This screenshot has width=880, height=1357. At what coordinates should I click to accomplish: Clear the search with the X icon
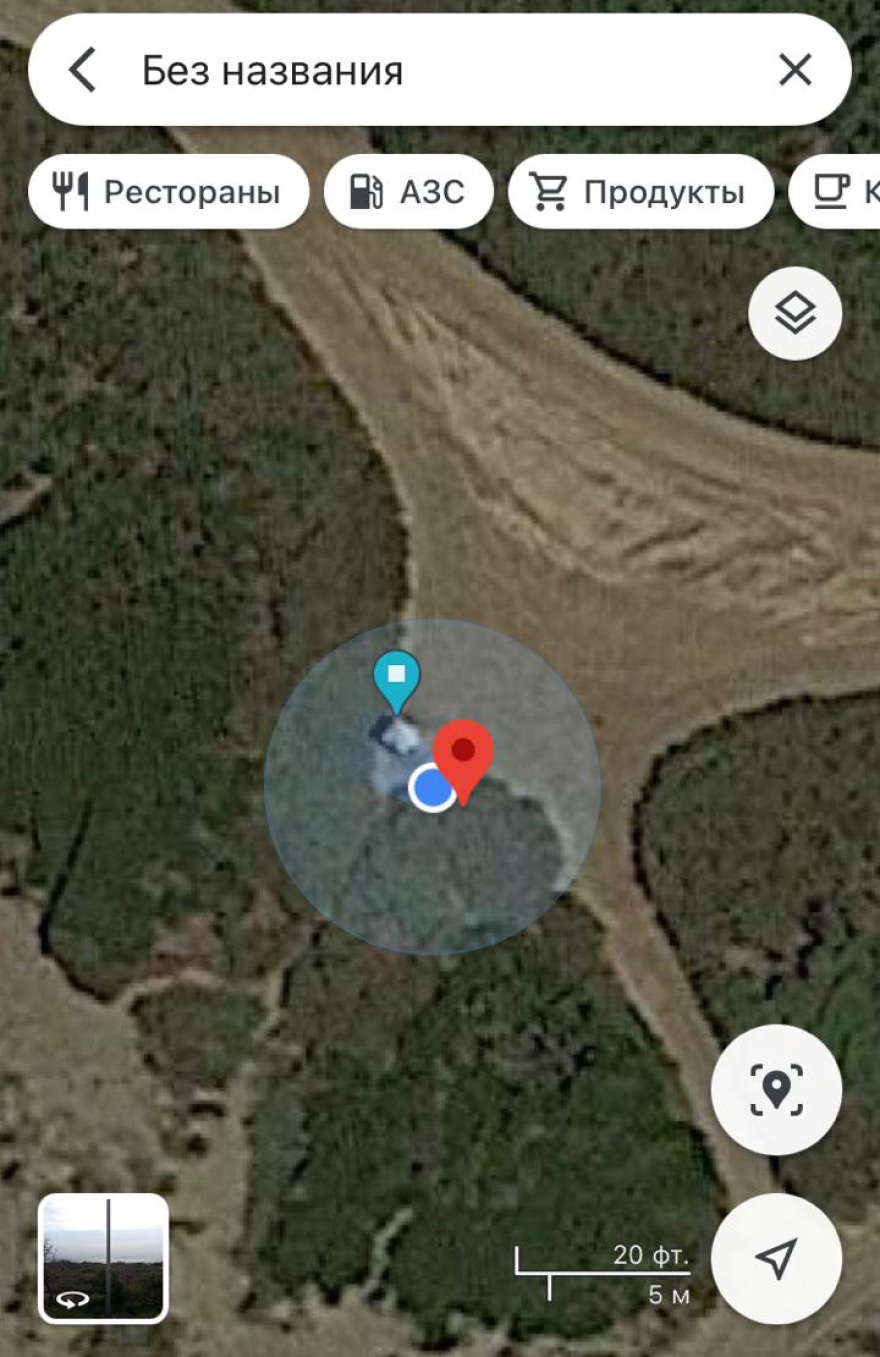794,71
